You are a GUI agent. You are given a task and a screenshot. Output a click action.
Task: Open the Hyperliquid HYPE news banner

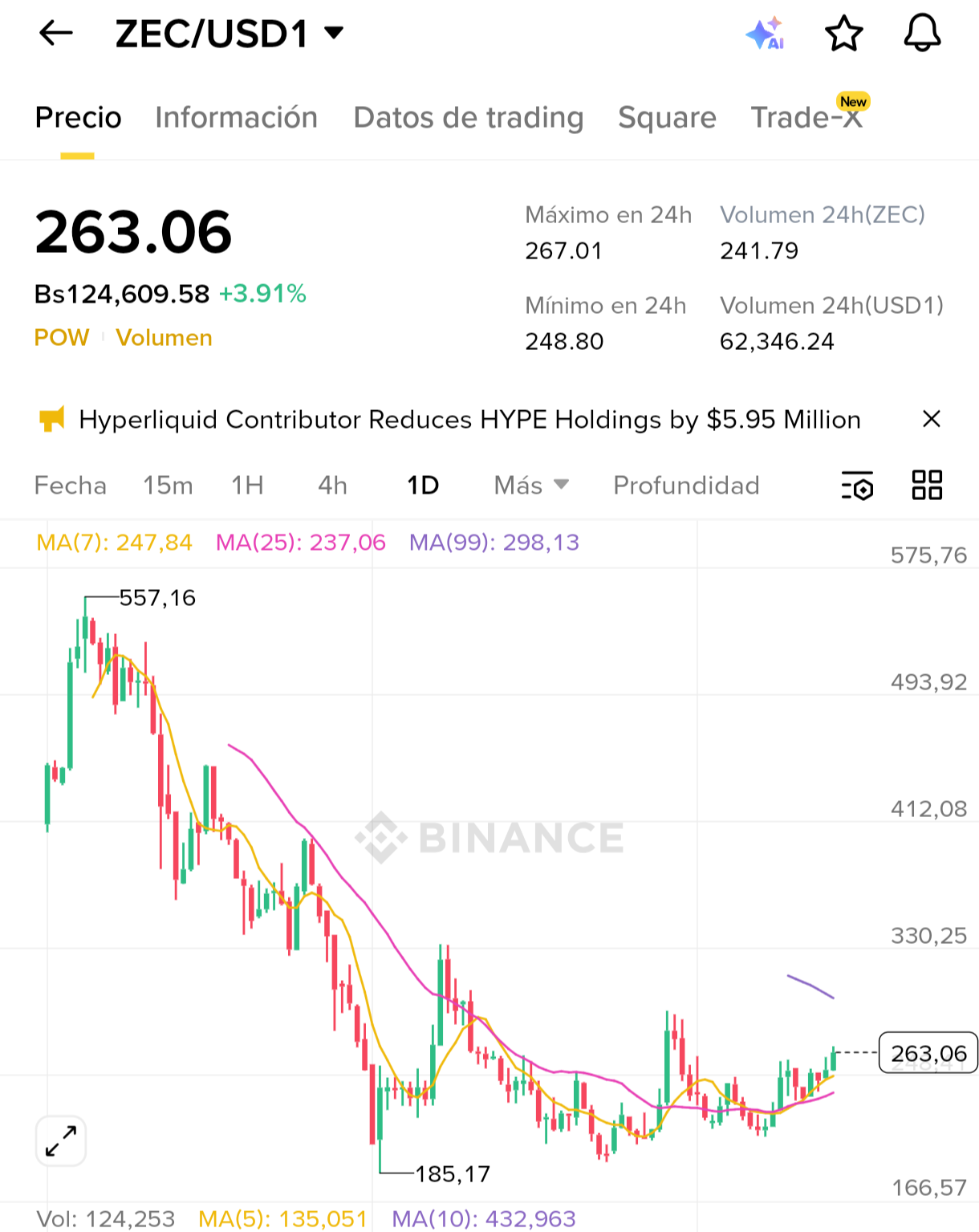click(x=469, y=420)
